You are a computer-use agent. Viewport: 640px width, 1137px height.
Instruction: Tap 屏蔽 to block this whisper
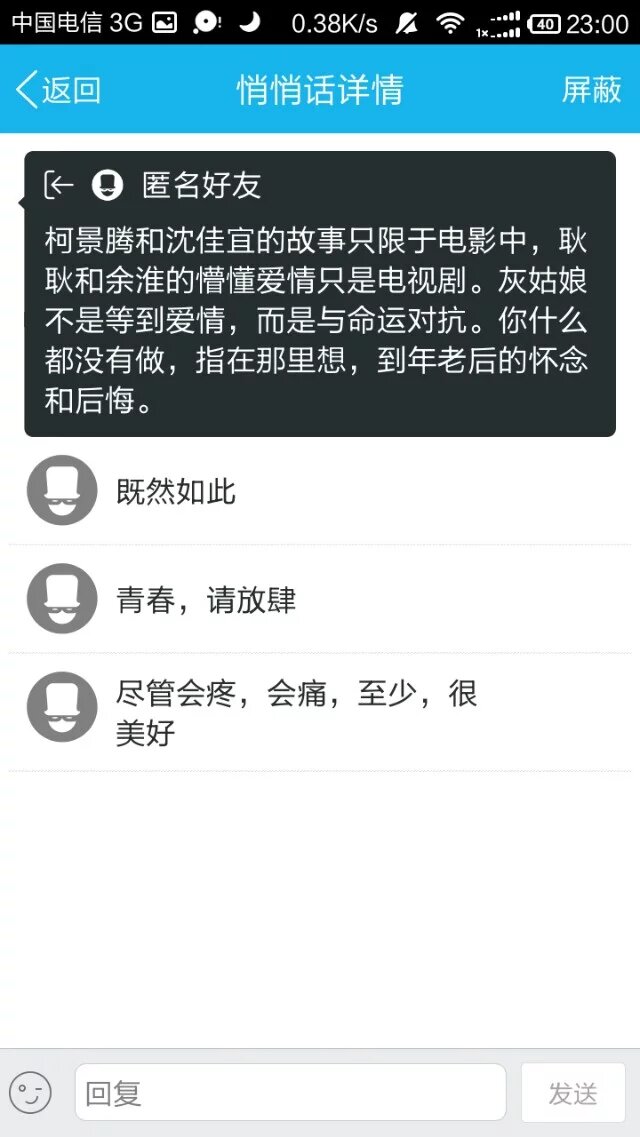pos(591,90)
